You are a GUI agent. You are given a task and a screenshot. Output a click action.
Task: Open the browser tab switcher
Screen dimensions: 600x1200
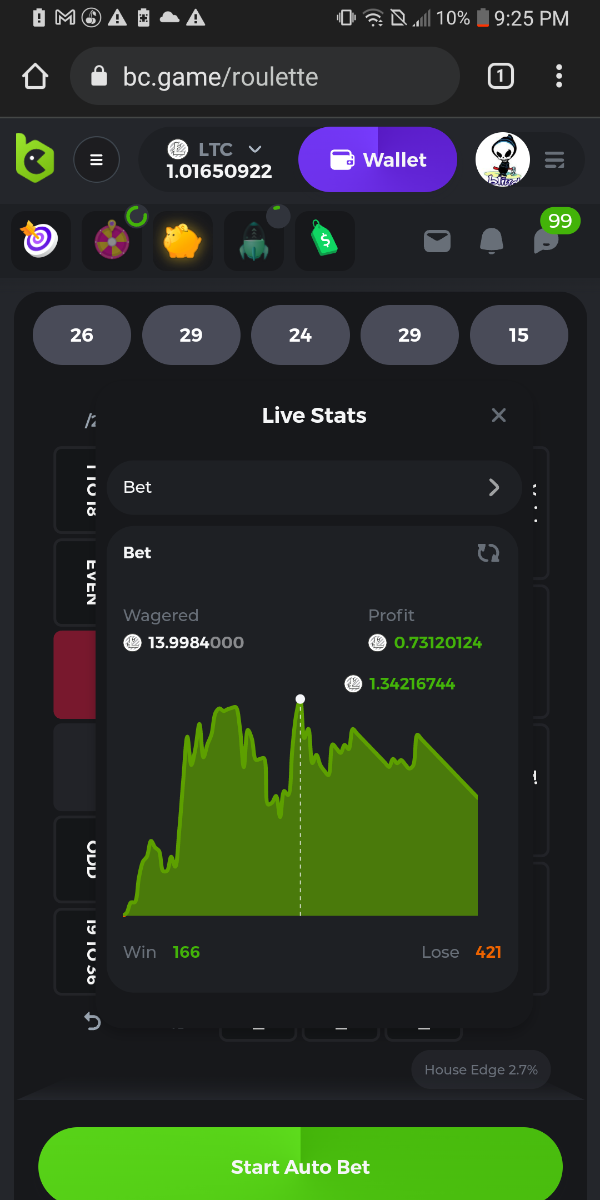click(500, 76)
